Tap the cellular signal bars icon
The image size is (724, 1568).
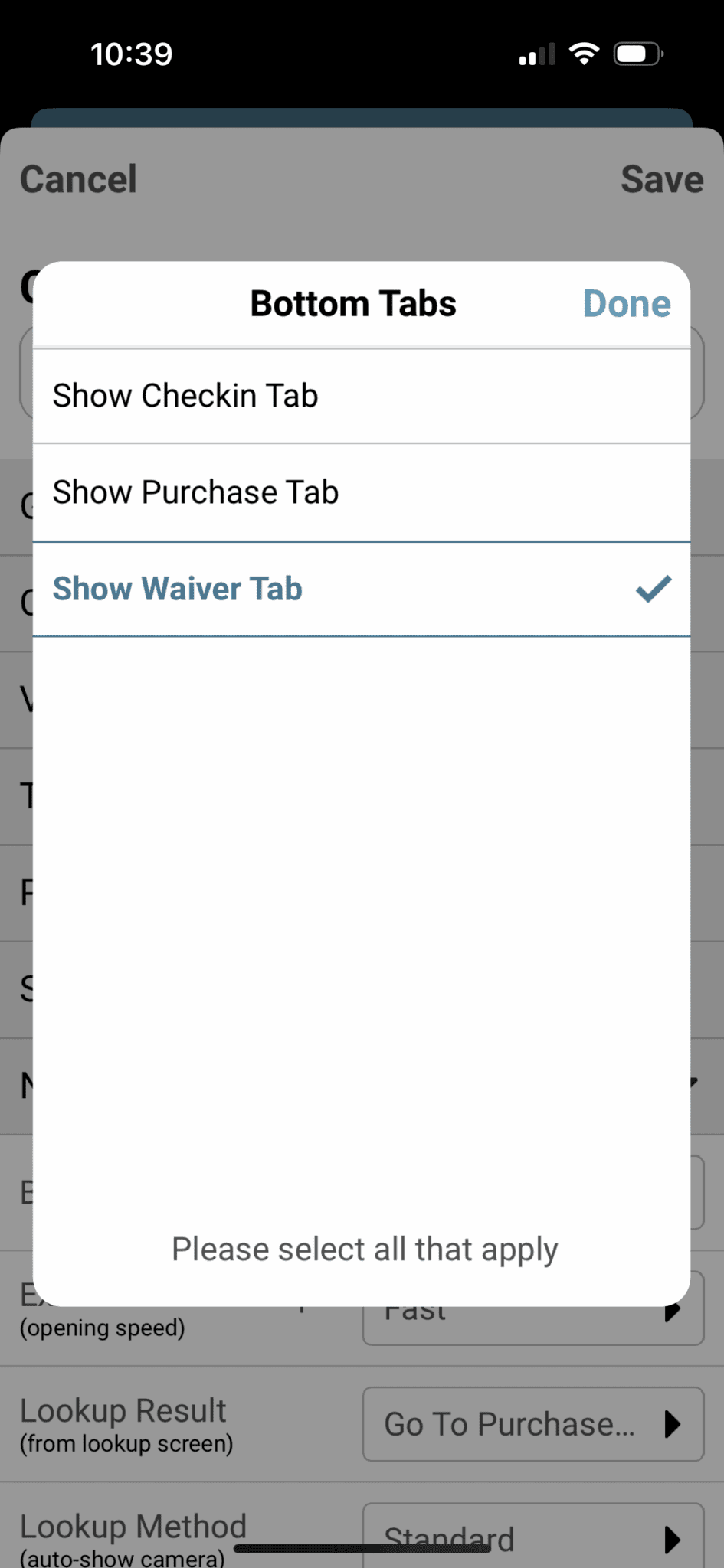[536, 52]
